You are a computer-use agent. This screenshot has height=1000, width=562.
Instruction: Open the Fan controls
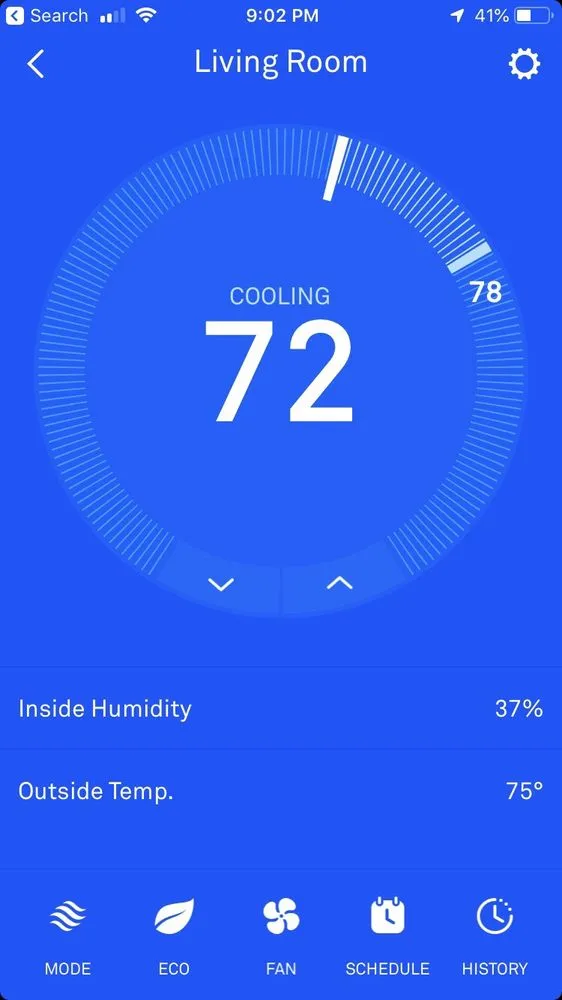(x=281, y=937)
